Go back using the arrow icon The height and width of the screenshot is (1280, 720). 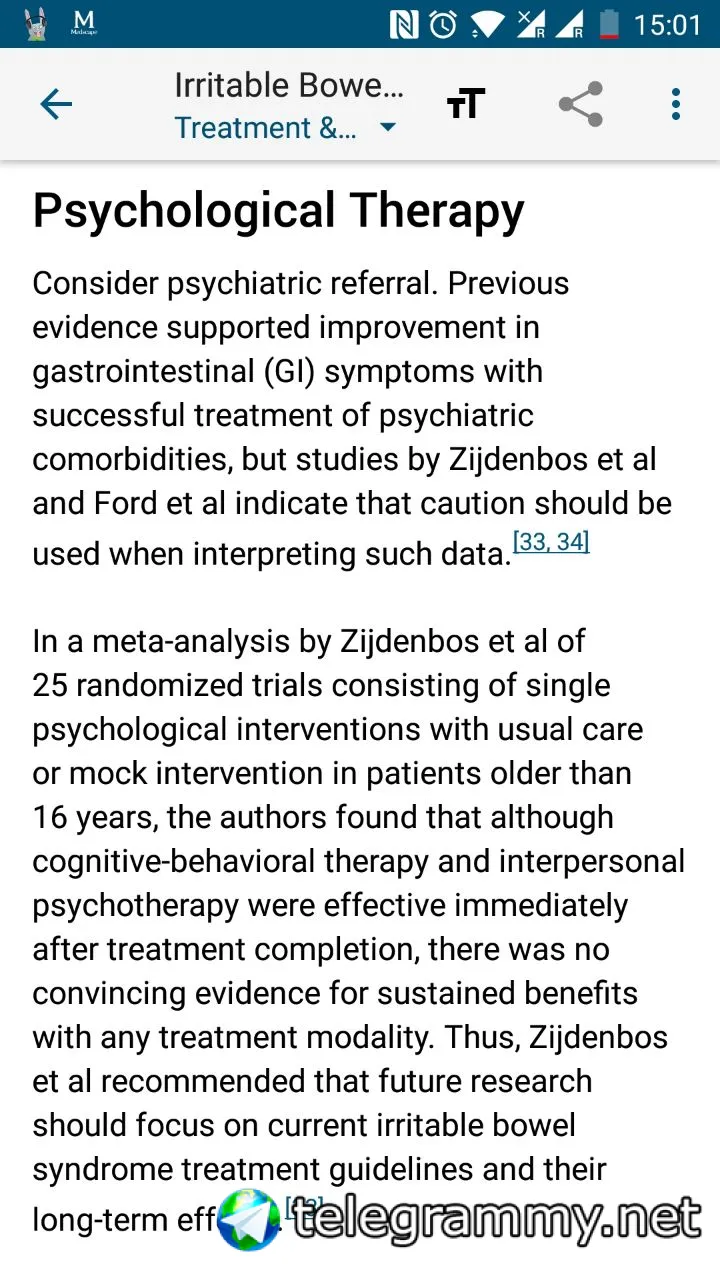56,104
